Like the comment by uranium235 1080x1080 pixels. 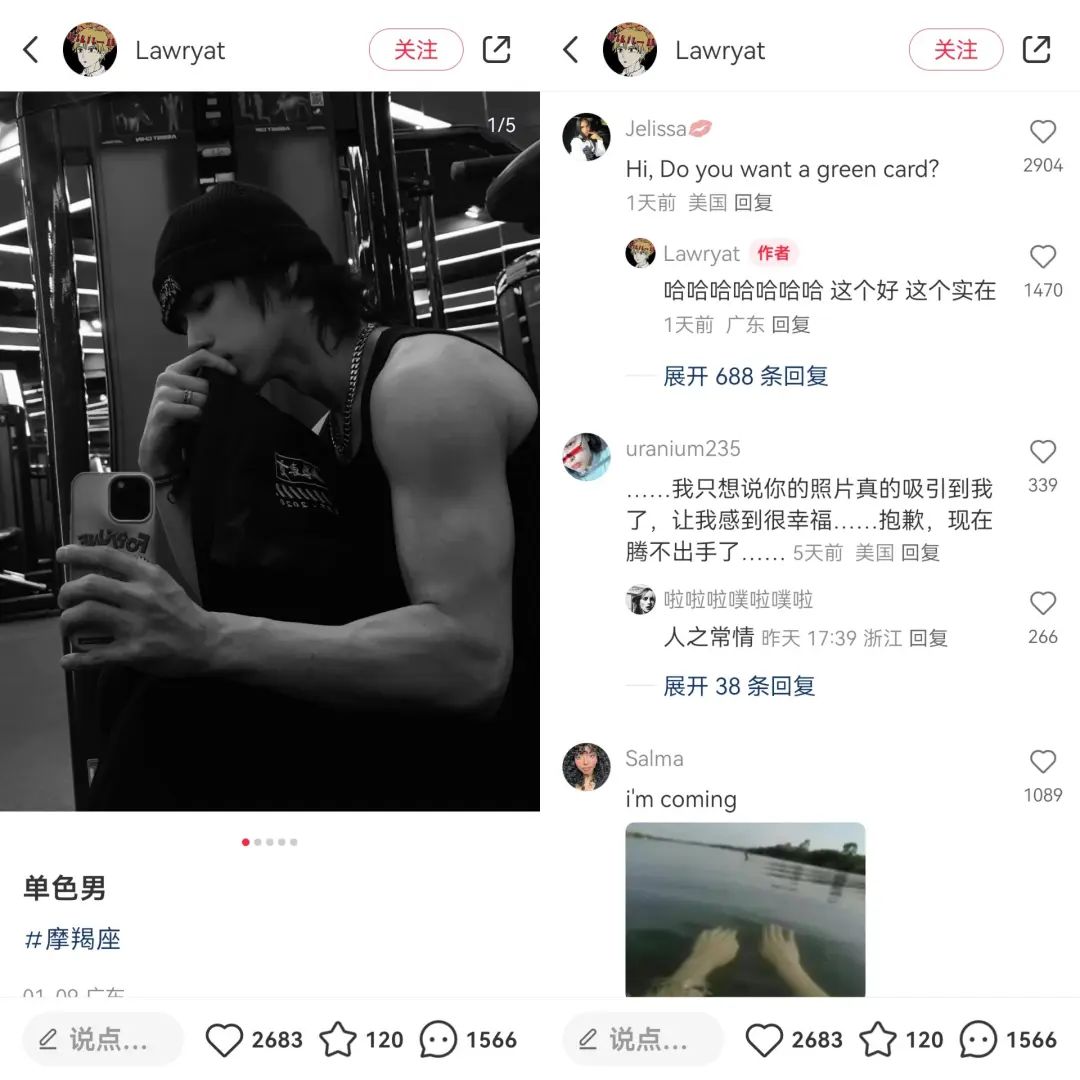click(x=1042, y=452)
